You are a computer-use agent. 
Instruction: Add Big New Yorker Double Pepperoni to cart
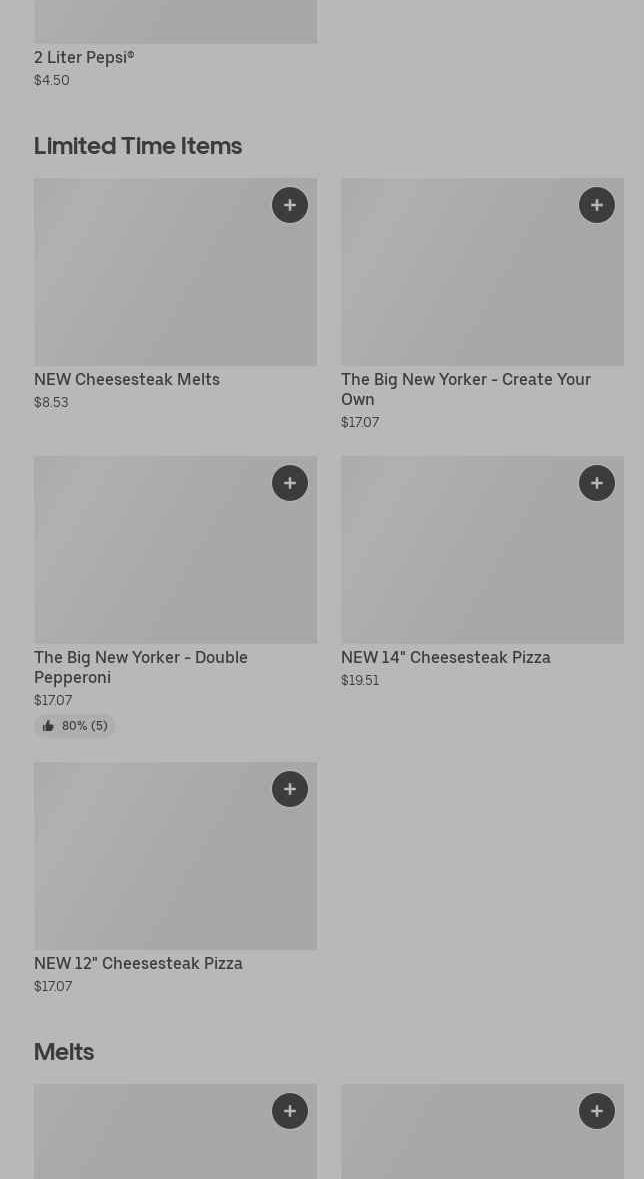click(290, 483)
